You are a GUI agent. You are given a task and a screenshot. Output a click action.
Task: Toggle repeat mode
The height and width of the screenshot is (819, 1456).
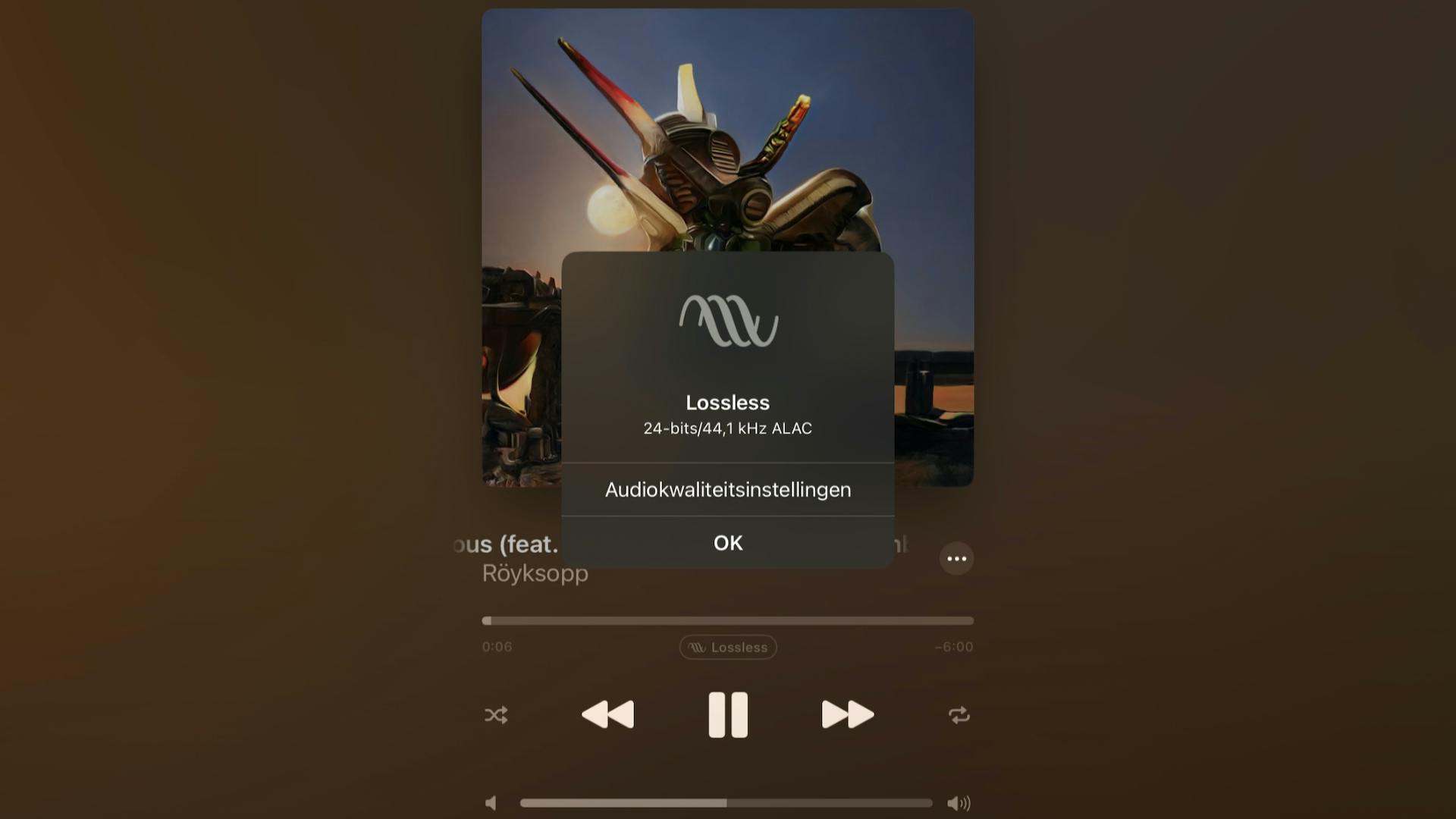point(959,715)
